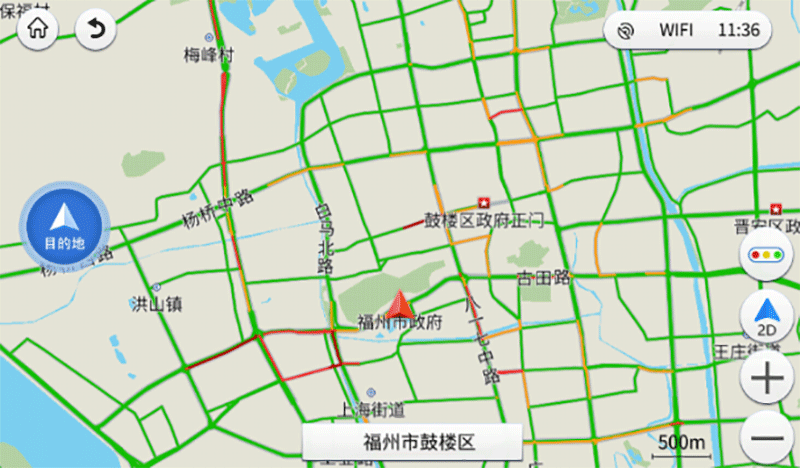The width and height of the screenshot is (800, 468).
Task: Switch the 2D map view mode
Action: pyautogui.click(x=767, y=318)
